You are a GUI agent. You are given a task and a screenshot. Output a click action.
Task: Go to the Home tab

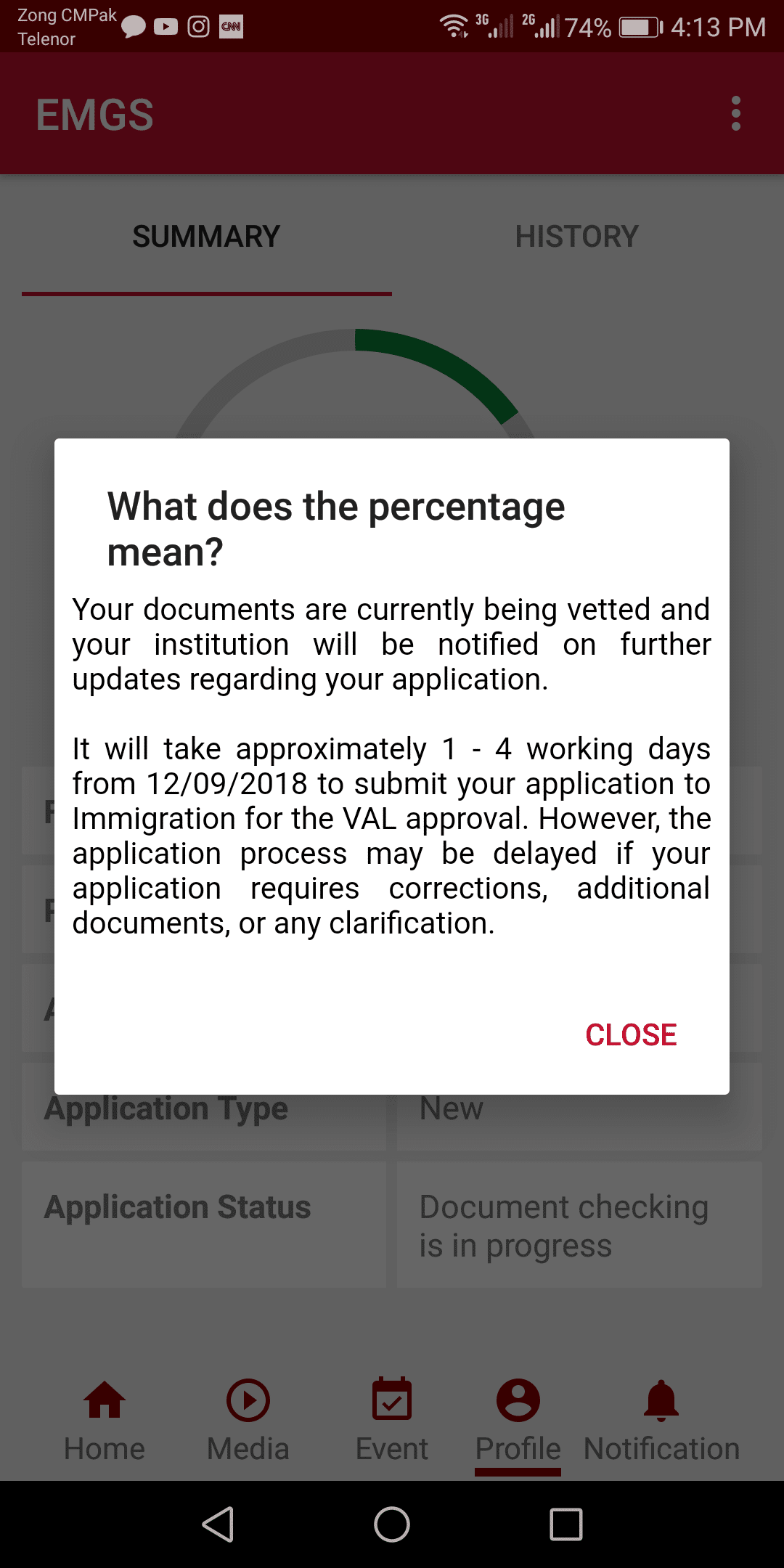(105, 1421)
